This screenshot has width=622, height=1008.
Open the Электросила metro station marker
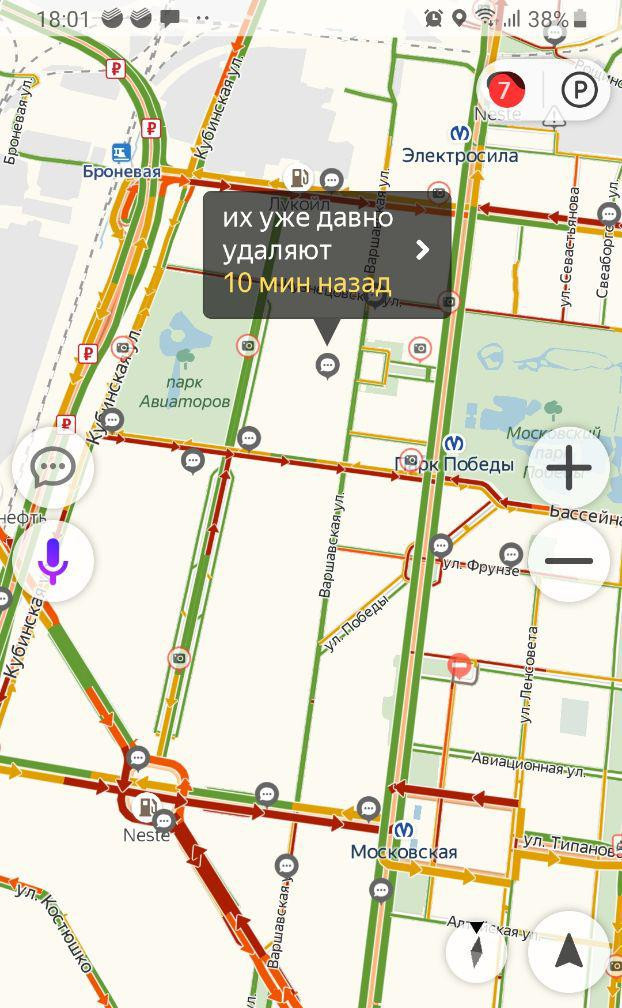pyautogui.click(x=461, y=134)
